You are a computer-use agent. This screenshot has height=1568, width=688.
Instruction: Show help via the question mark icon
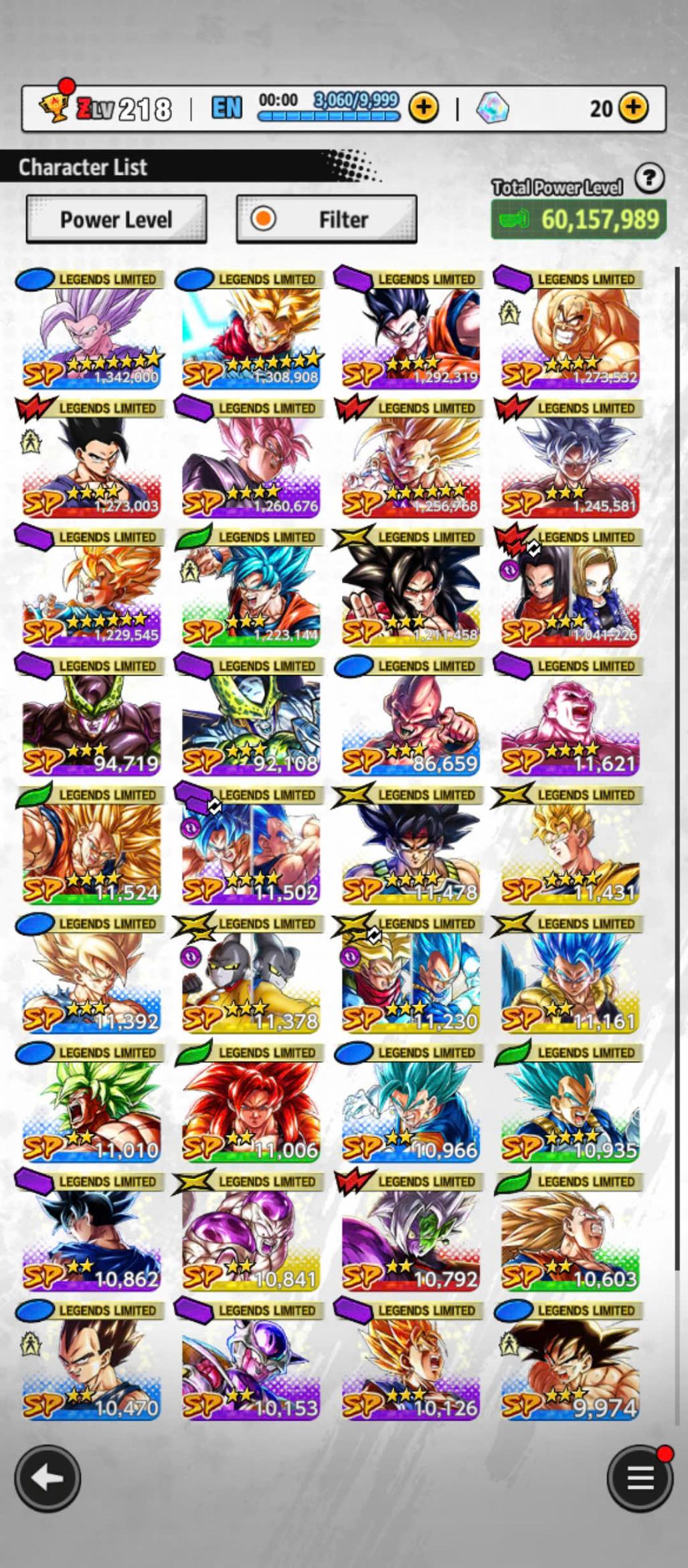coord(649,179)
